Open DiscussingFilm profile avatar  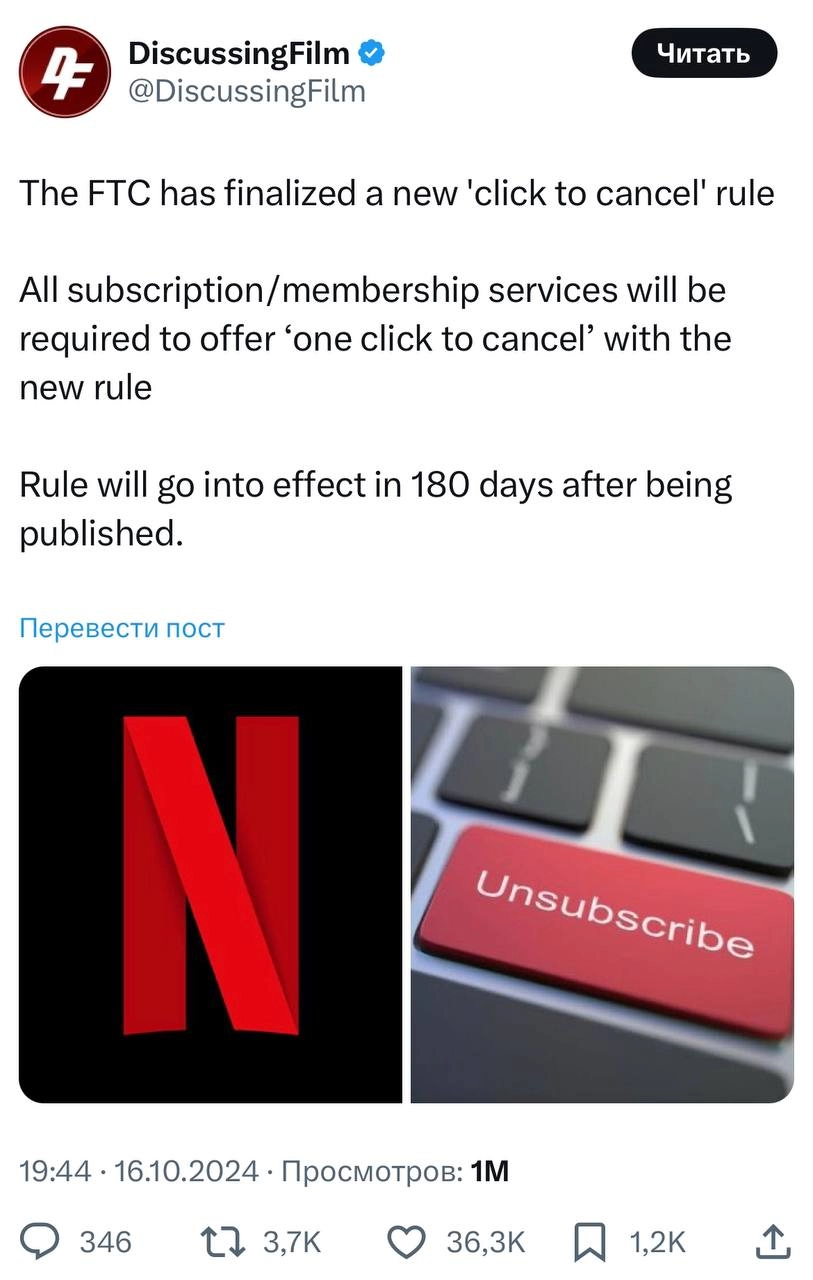pos(66,72)
